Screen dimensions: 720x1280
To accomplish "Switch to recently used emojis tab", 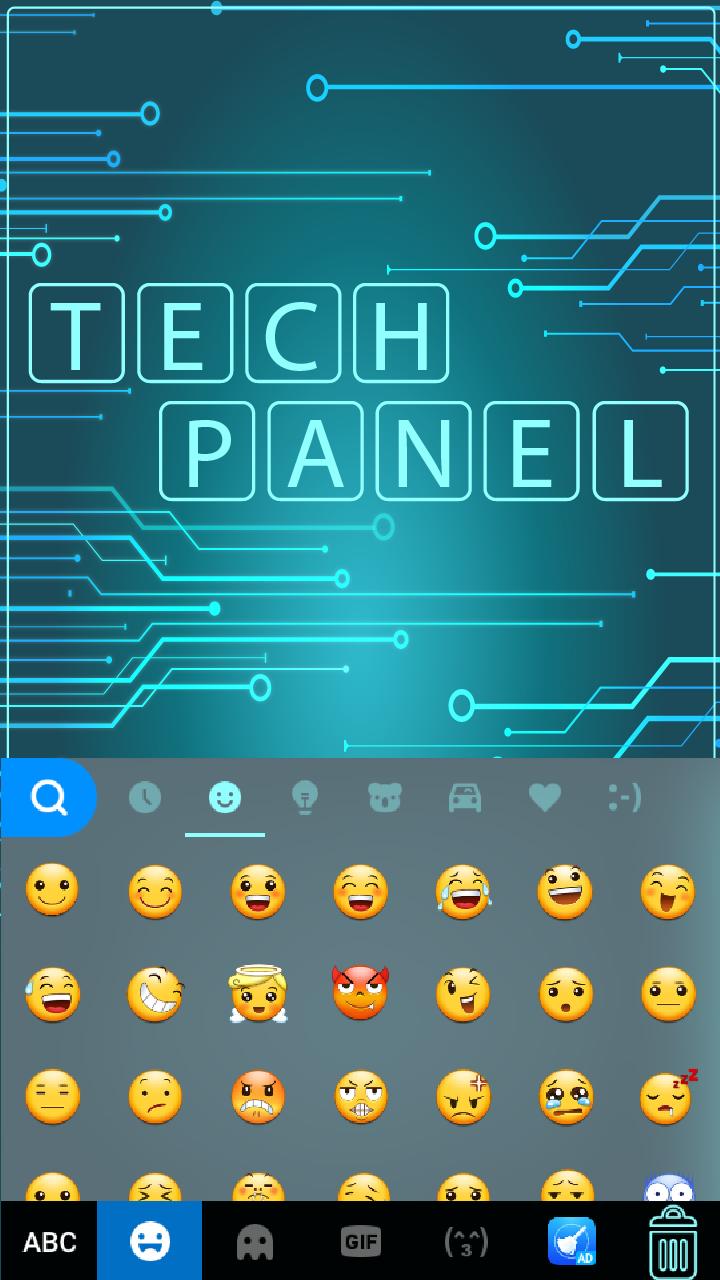I will (x=145, y=797).
